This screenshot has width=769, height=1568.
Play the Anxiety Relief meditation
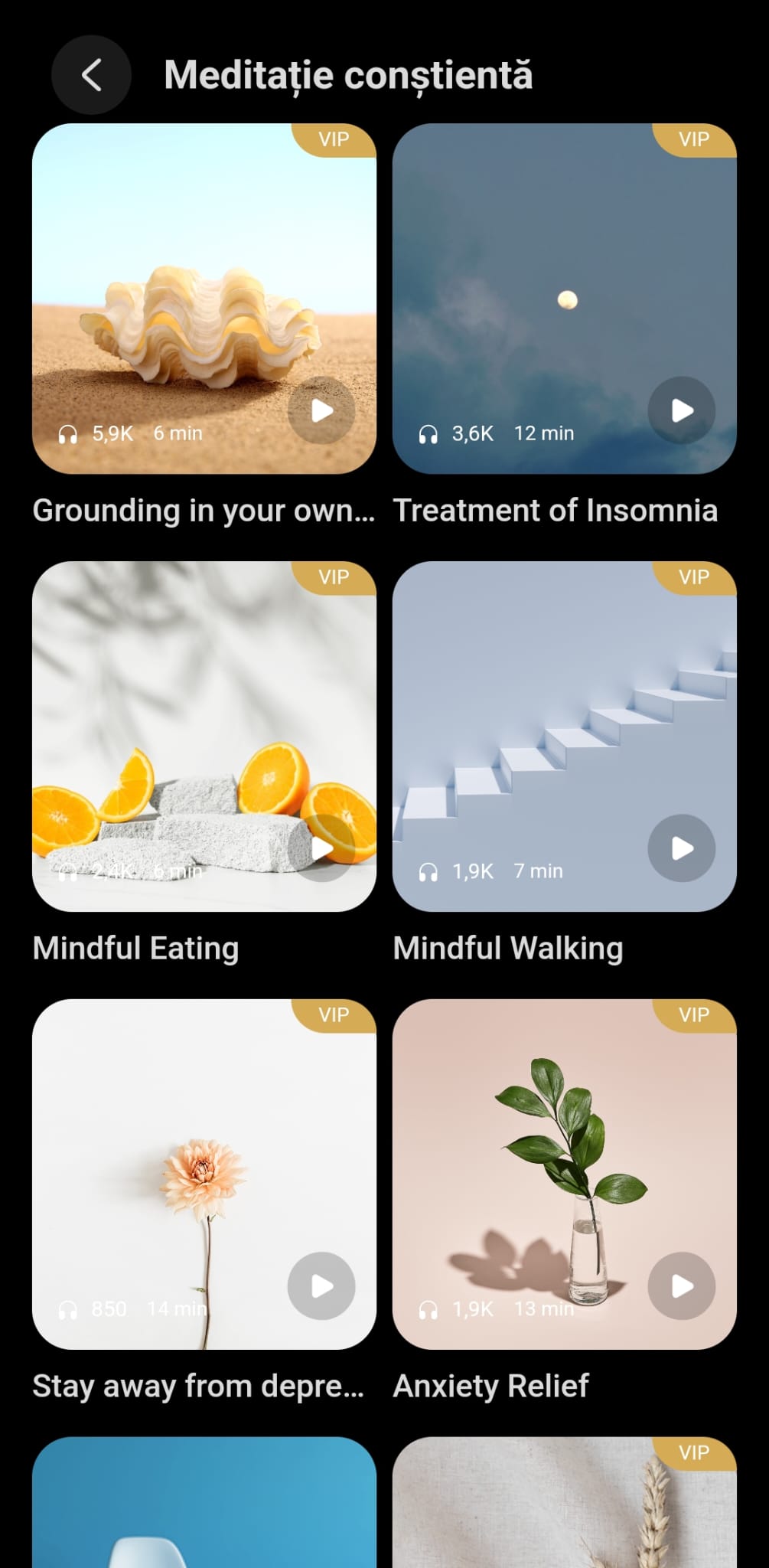[681, 1286]
